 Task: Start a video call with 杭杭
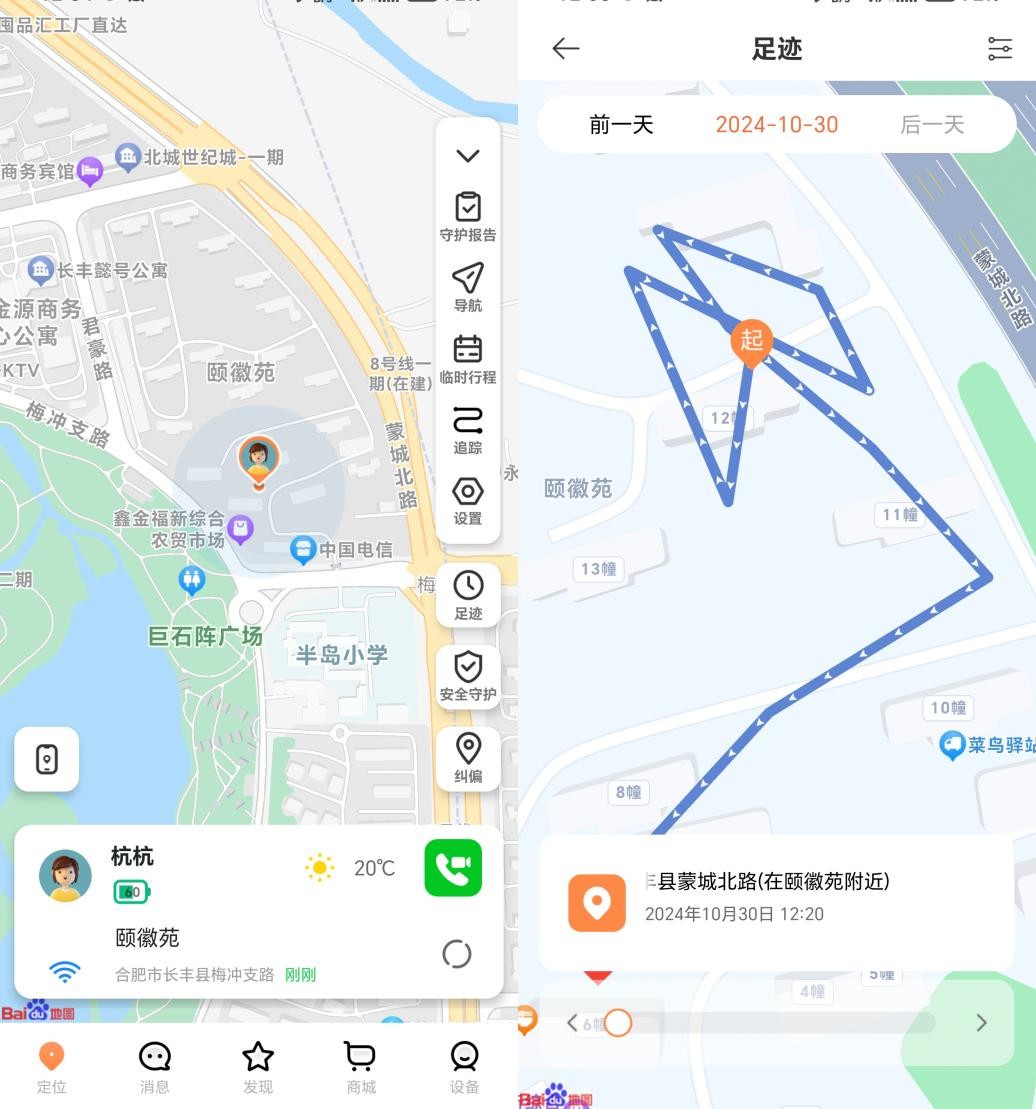453,867
